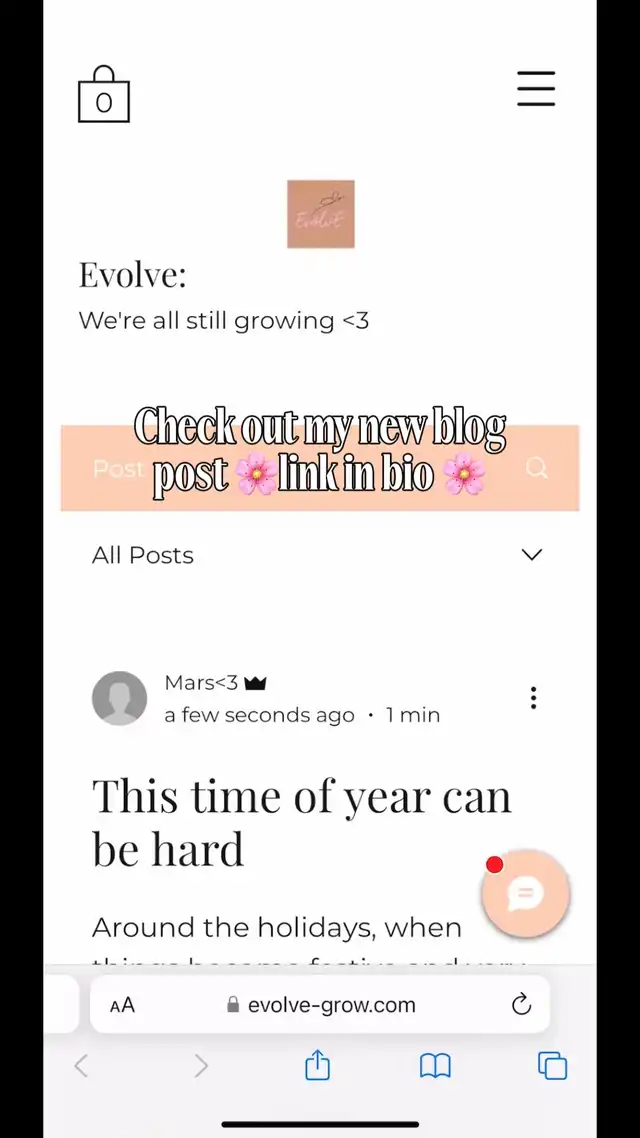Open Safari bookmarks
This screenshot has width=640, height=1138.
coord(435,1066)
